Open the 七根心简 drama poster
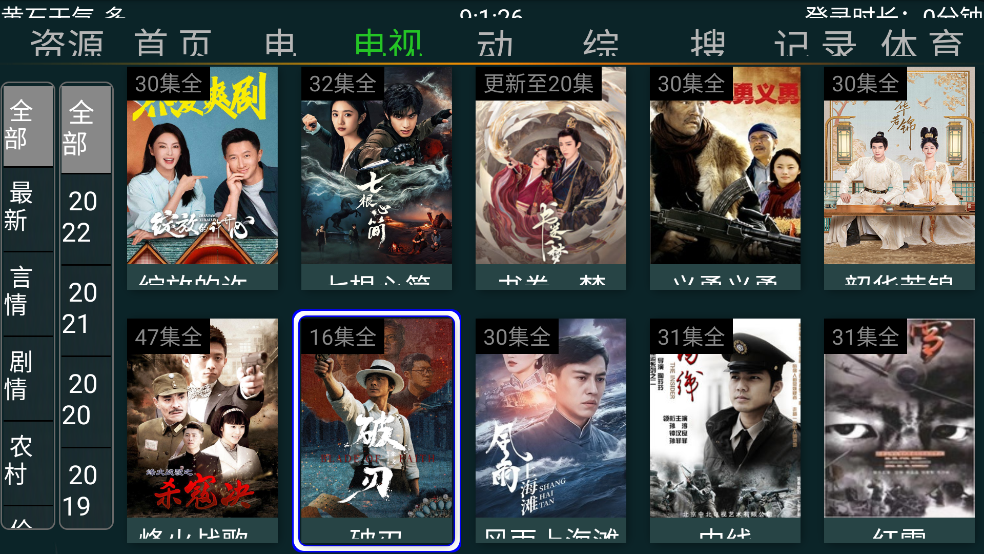The height and width of the screenshot is (554, 984). coord(376,177)
